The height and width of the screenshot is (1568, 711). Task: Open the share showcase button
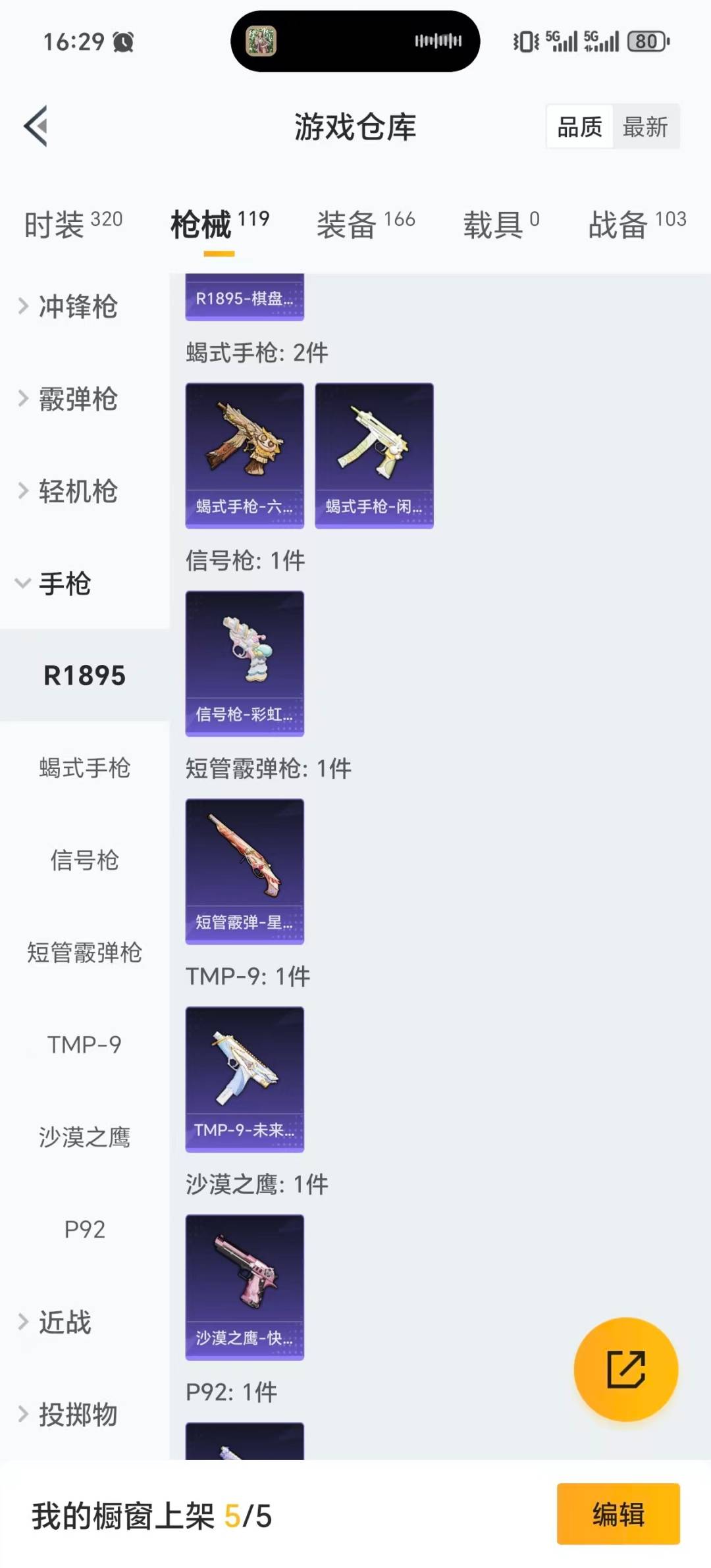(627, 1369)
